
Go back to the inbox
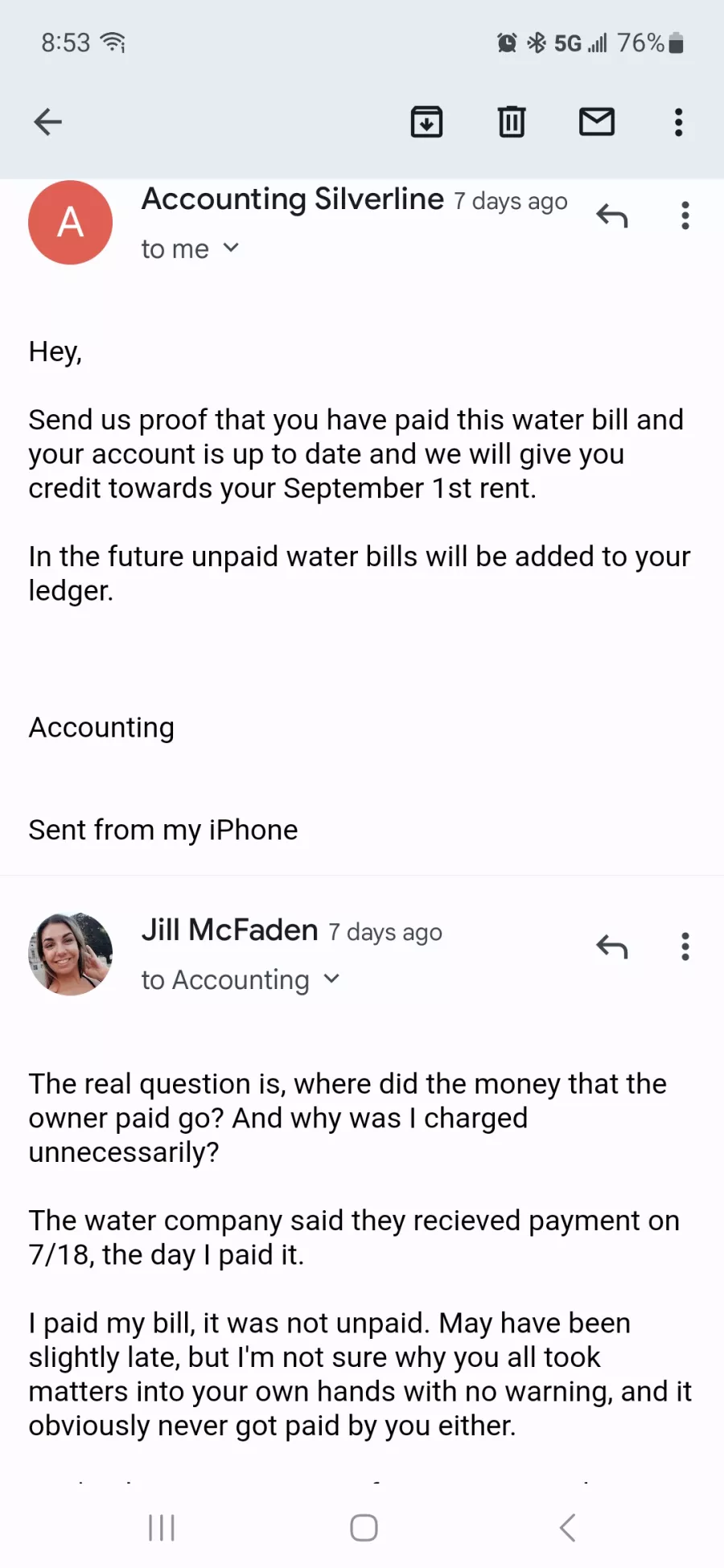coord(48,122)
